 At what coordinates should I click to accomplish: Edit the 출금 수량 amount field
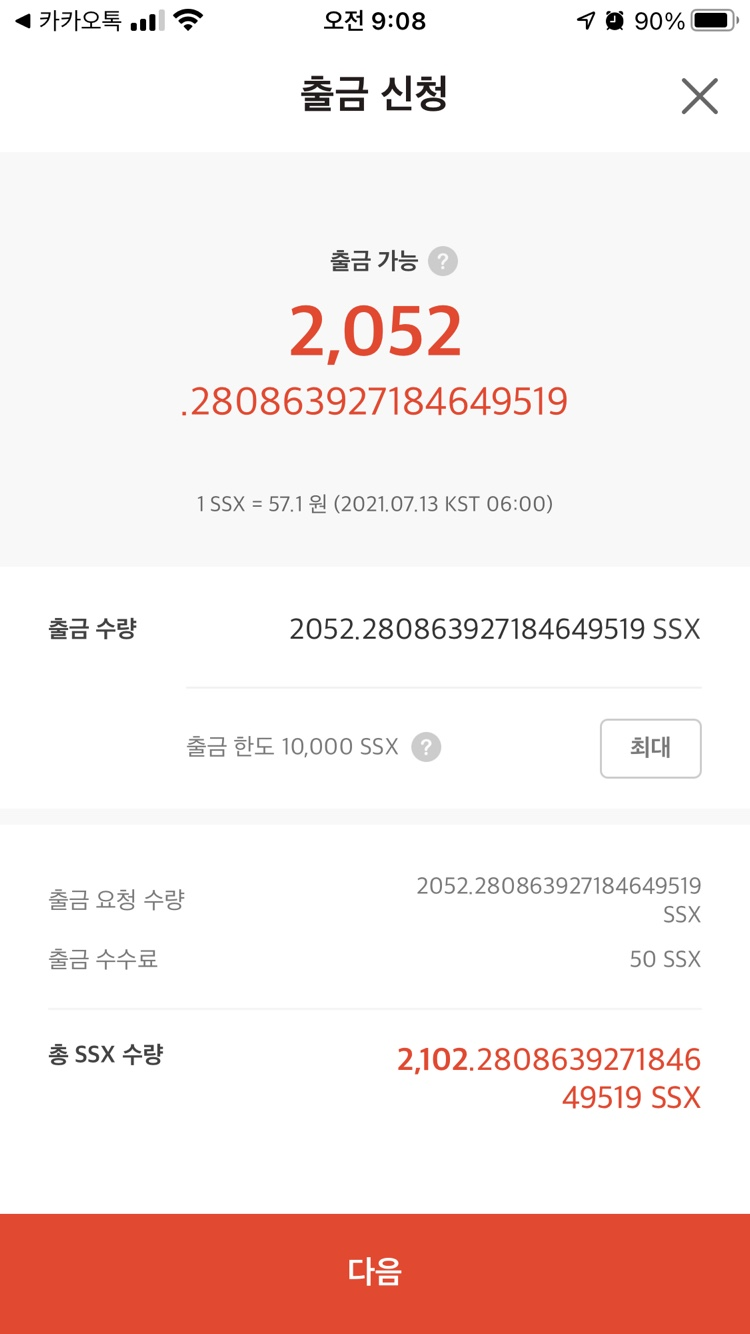tap(494, 629)
